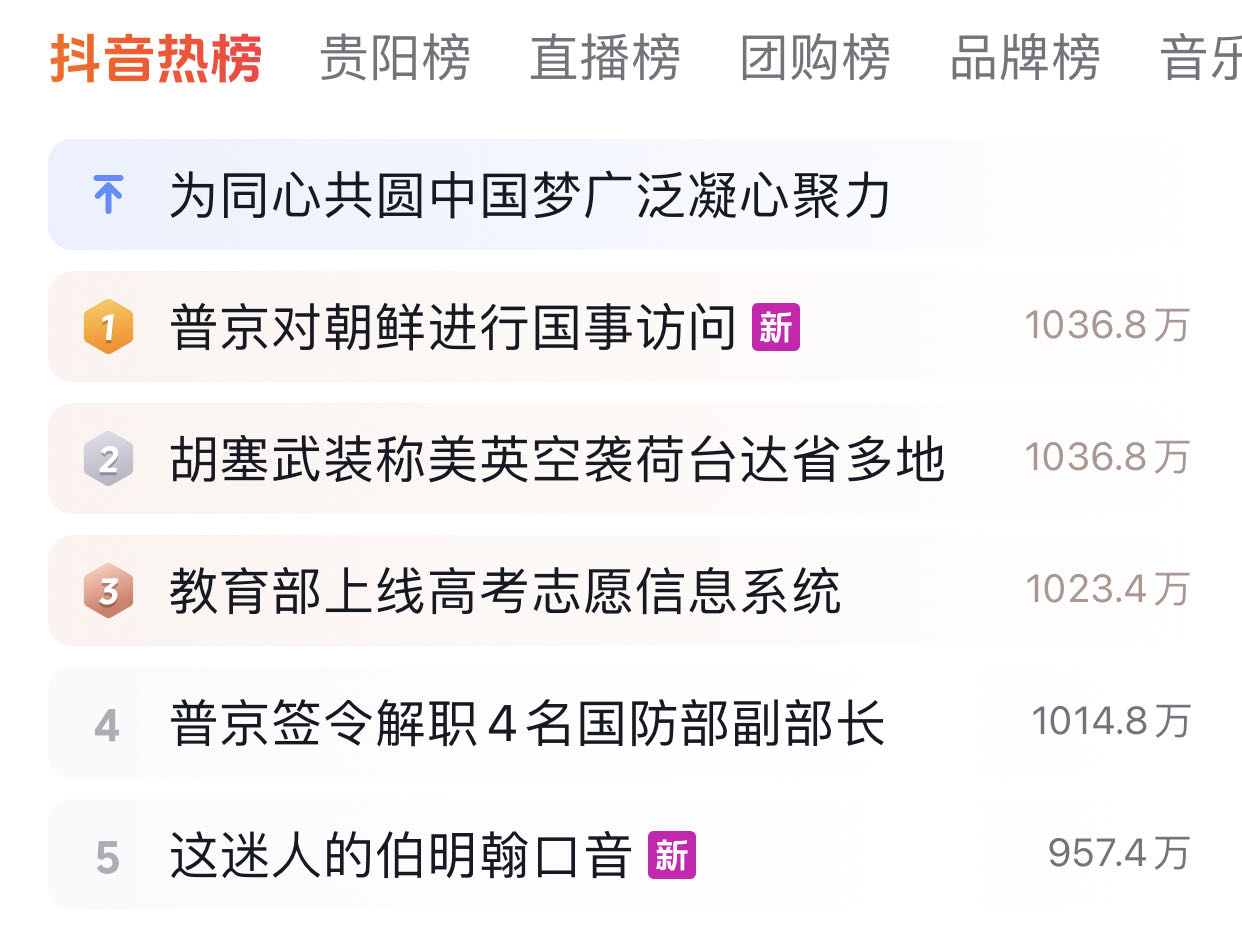Image resolution: width=1242 pixels, height=929 pixels.
Task: Select the 团购榜 tab
Action: tap(815, 58)
